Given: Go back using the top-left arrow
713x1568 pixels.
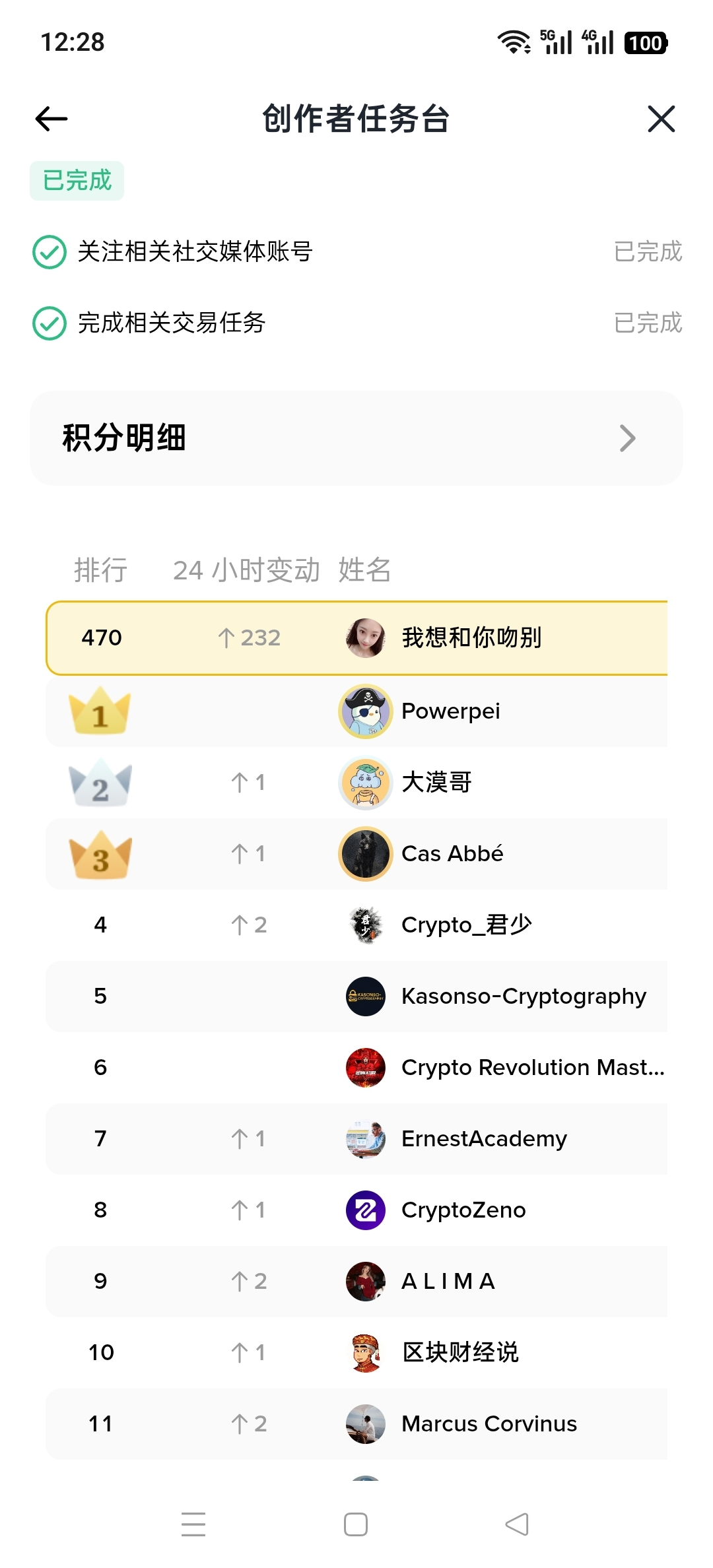Looking at the screenshot, I should tap(51, 119).
